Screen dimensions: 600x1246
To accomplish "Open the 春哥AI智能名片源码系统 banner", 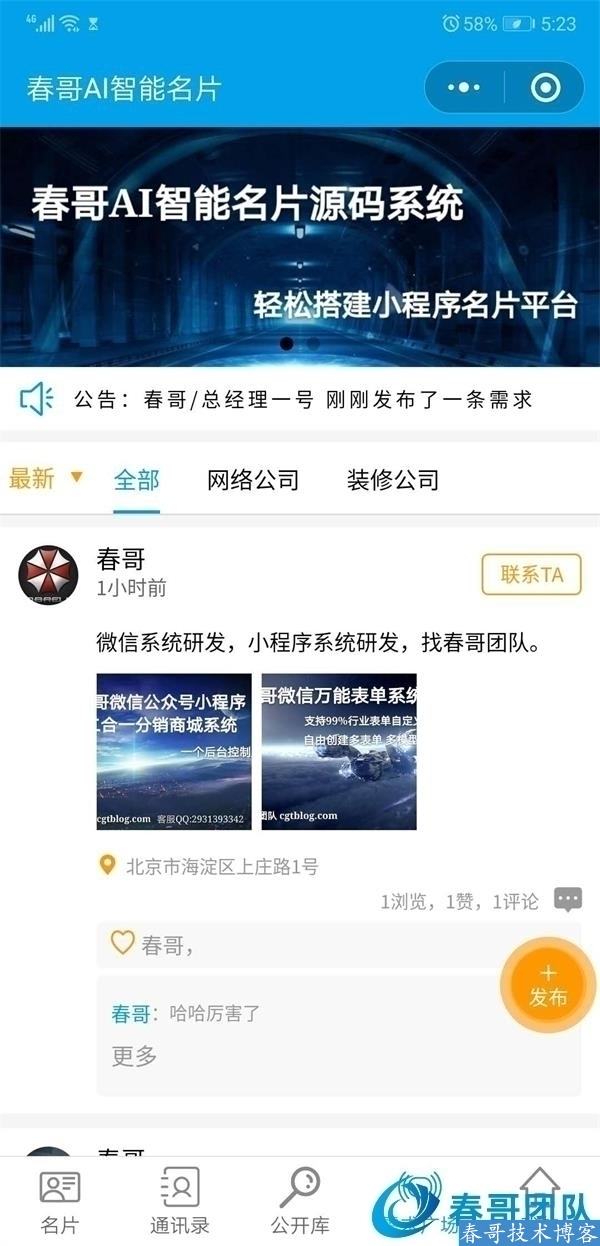I will pos(300,245).
